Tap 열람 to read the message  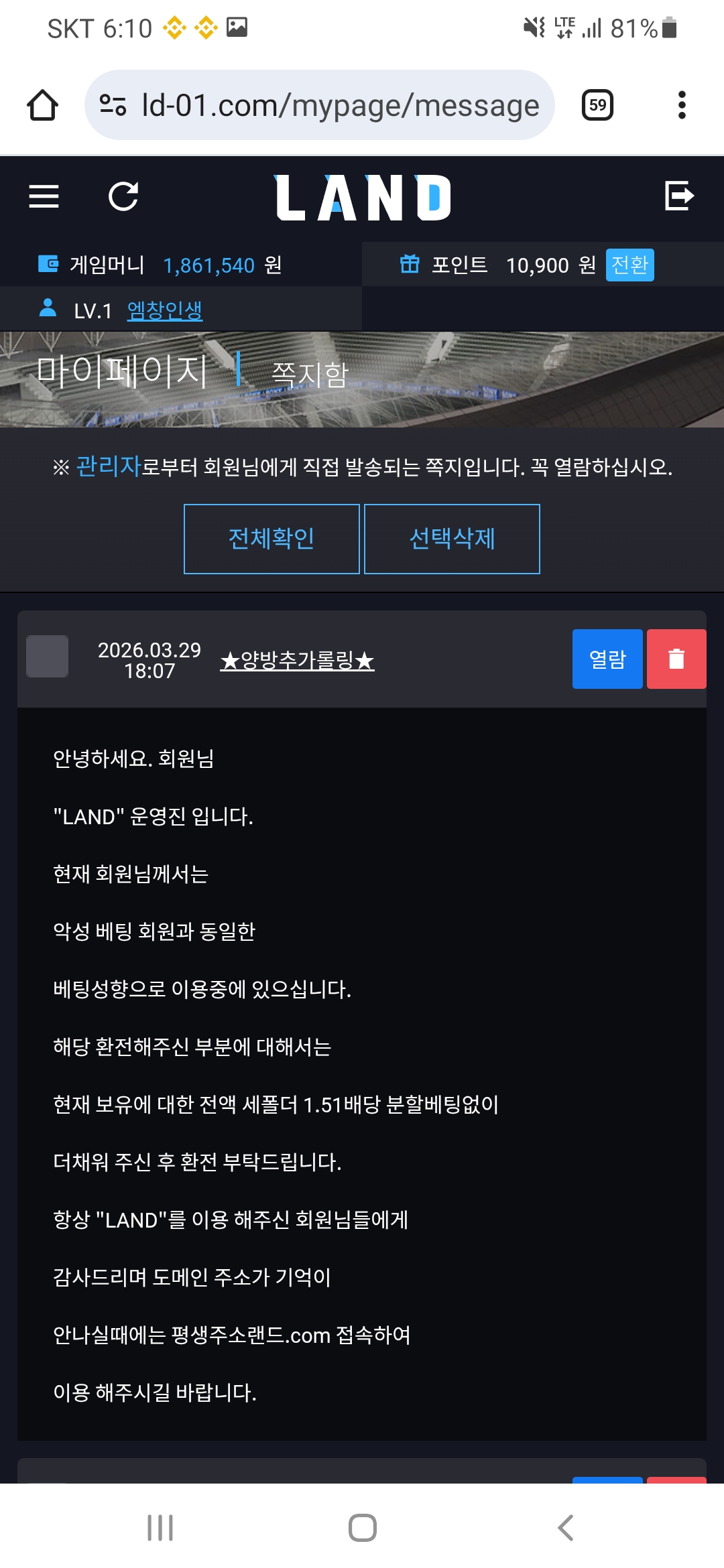tap(607, 659)
